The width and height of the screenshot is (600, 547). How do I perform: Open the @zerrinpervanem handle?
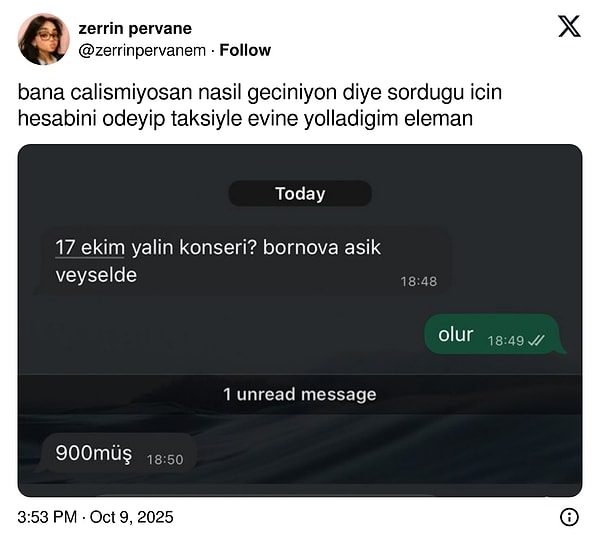(x=141, y=50)
